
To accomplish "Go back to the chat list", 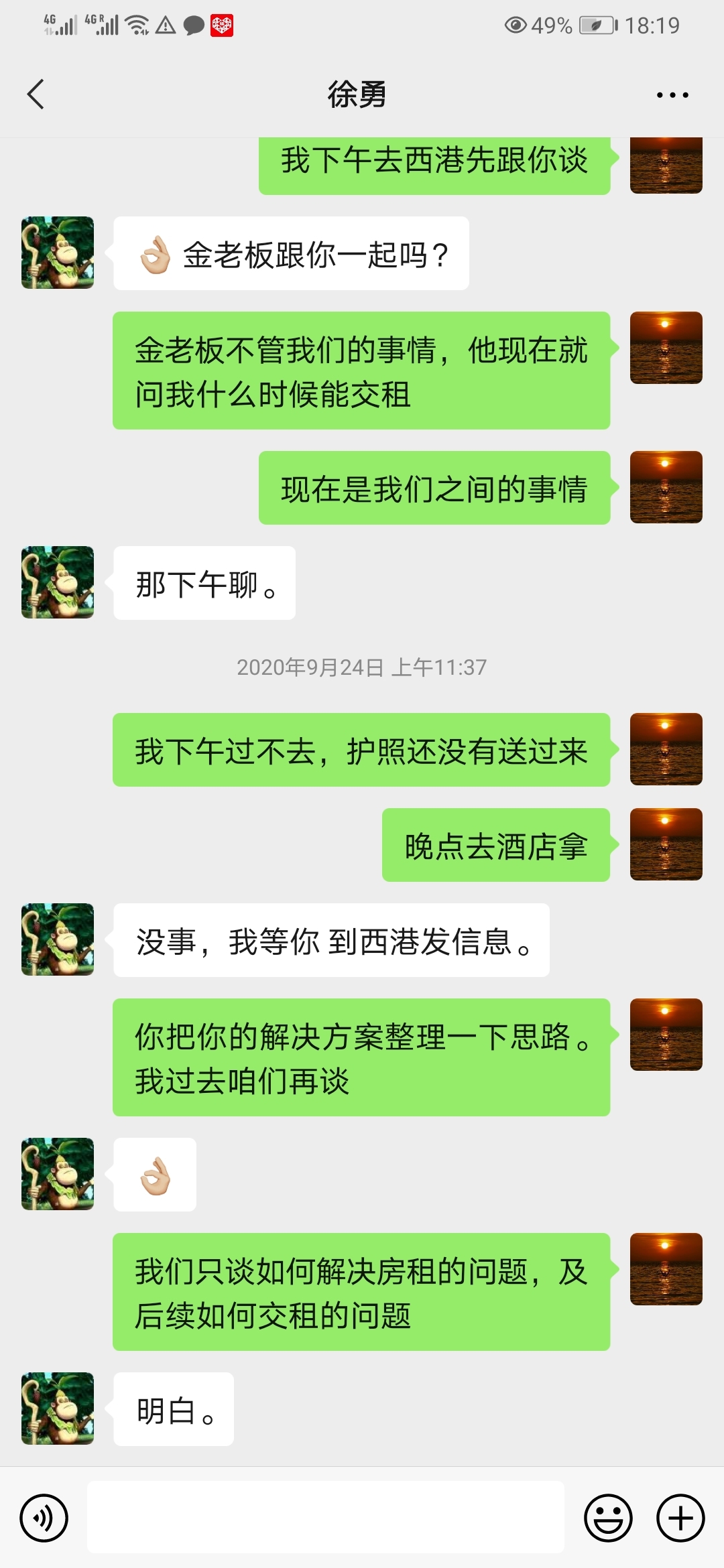I will coord(36,94).
